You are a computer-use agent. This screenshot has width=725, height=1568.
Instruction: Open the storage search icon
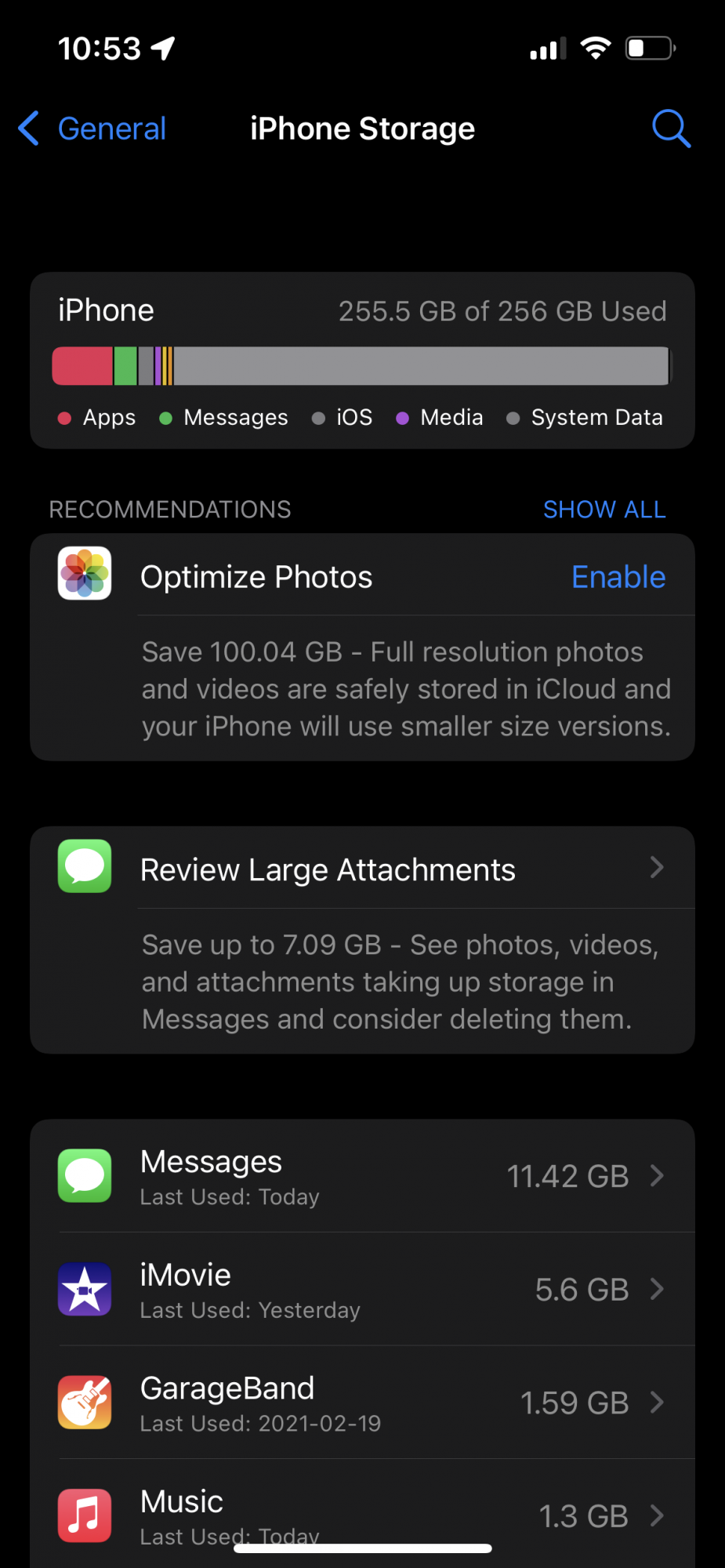(671, 129)
